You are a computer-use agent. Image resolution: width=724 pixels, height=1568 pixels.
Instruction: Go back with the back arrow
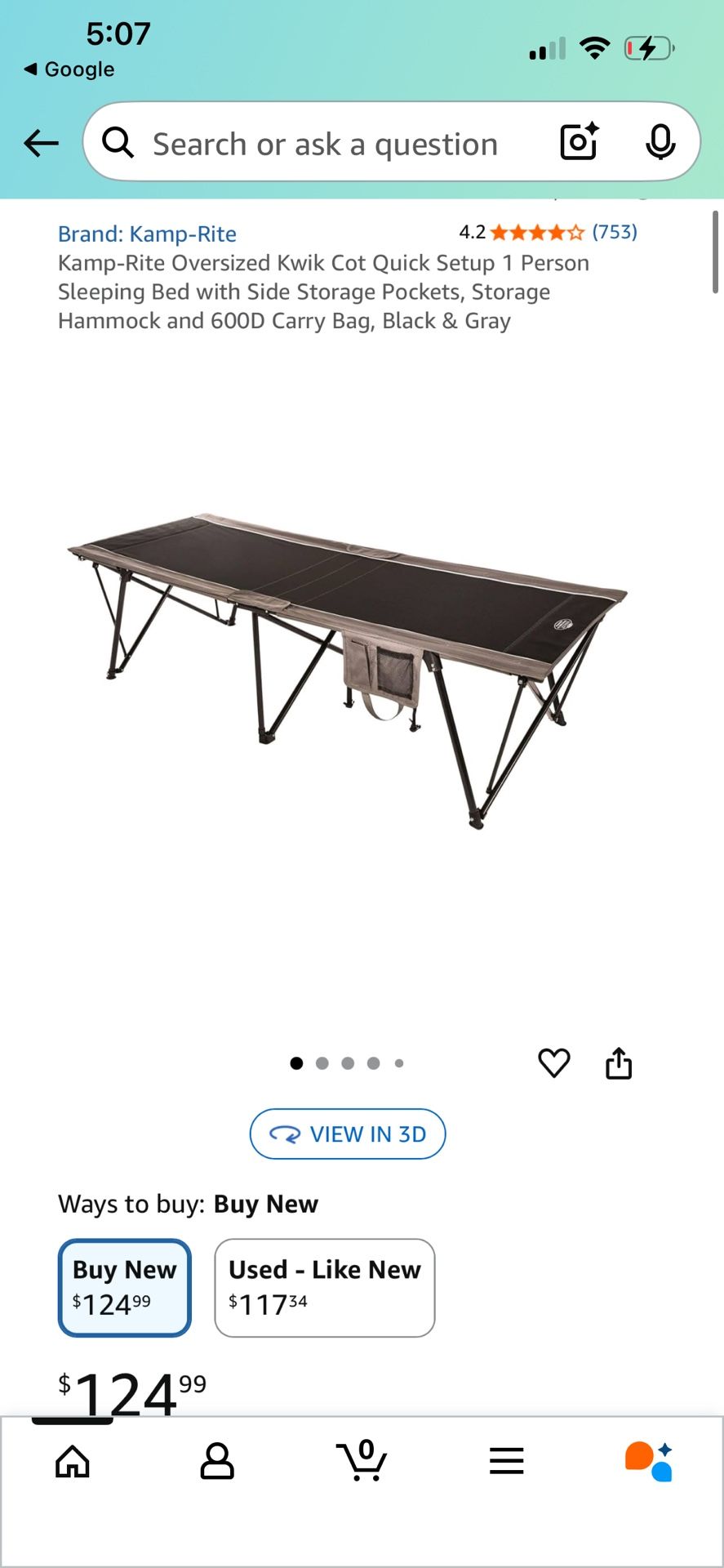tap(40, 142)
